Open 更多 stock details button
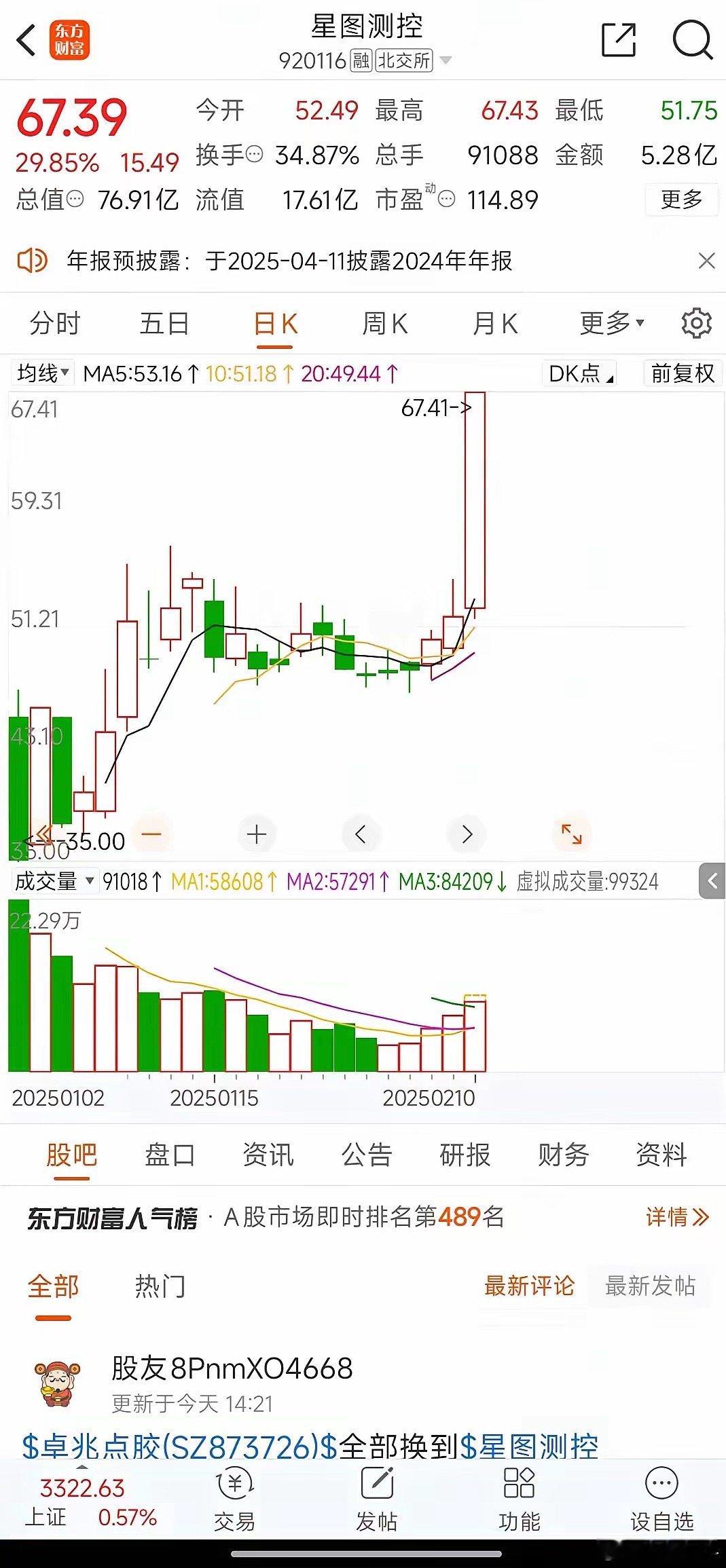This screenshot has width=726, height=1568. tap(682, 200)
